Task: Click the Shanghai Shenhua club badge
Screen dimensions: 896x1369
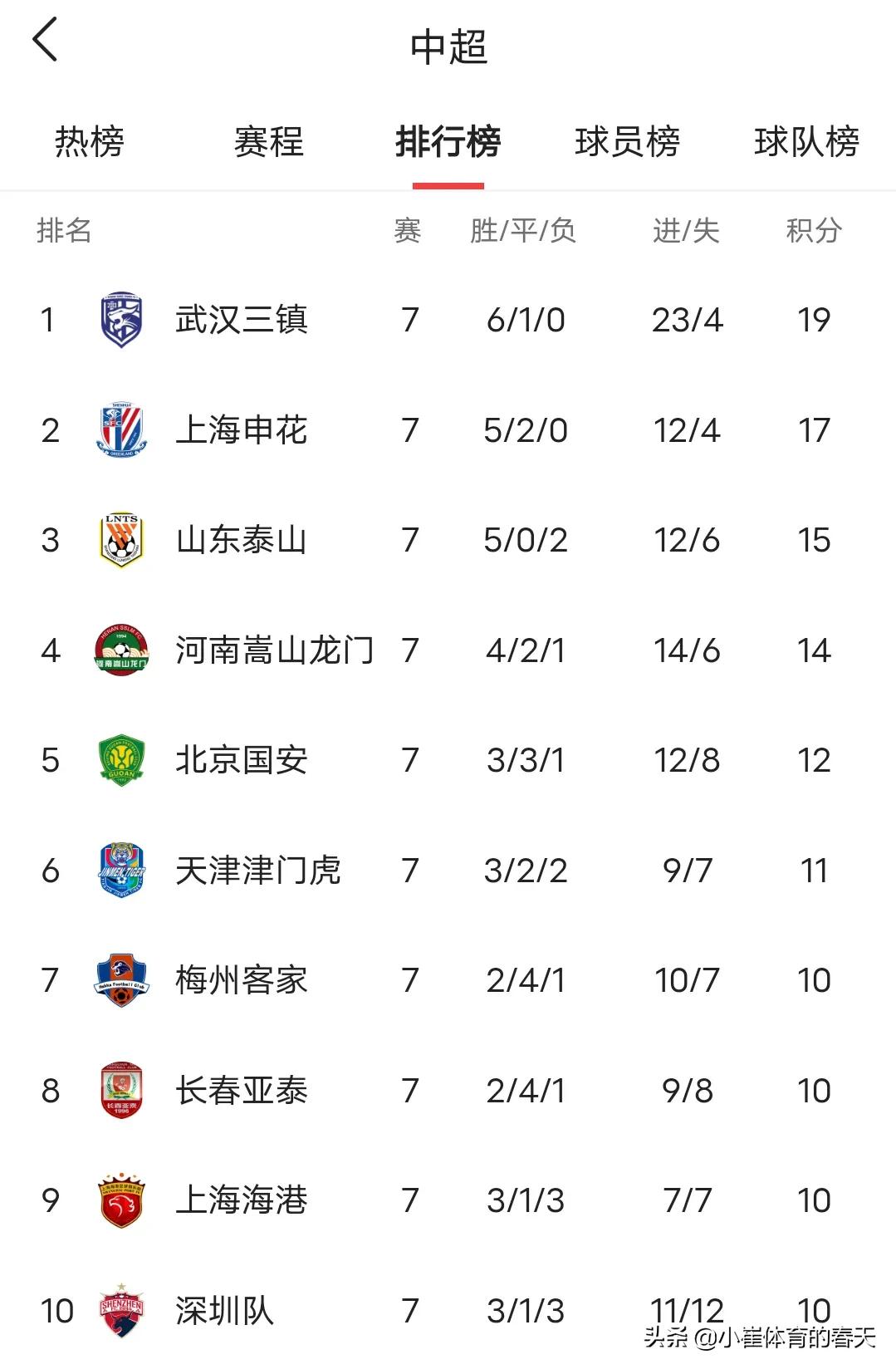Action: 123,429
